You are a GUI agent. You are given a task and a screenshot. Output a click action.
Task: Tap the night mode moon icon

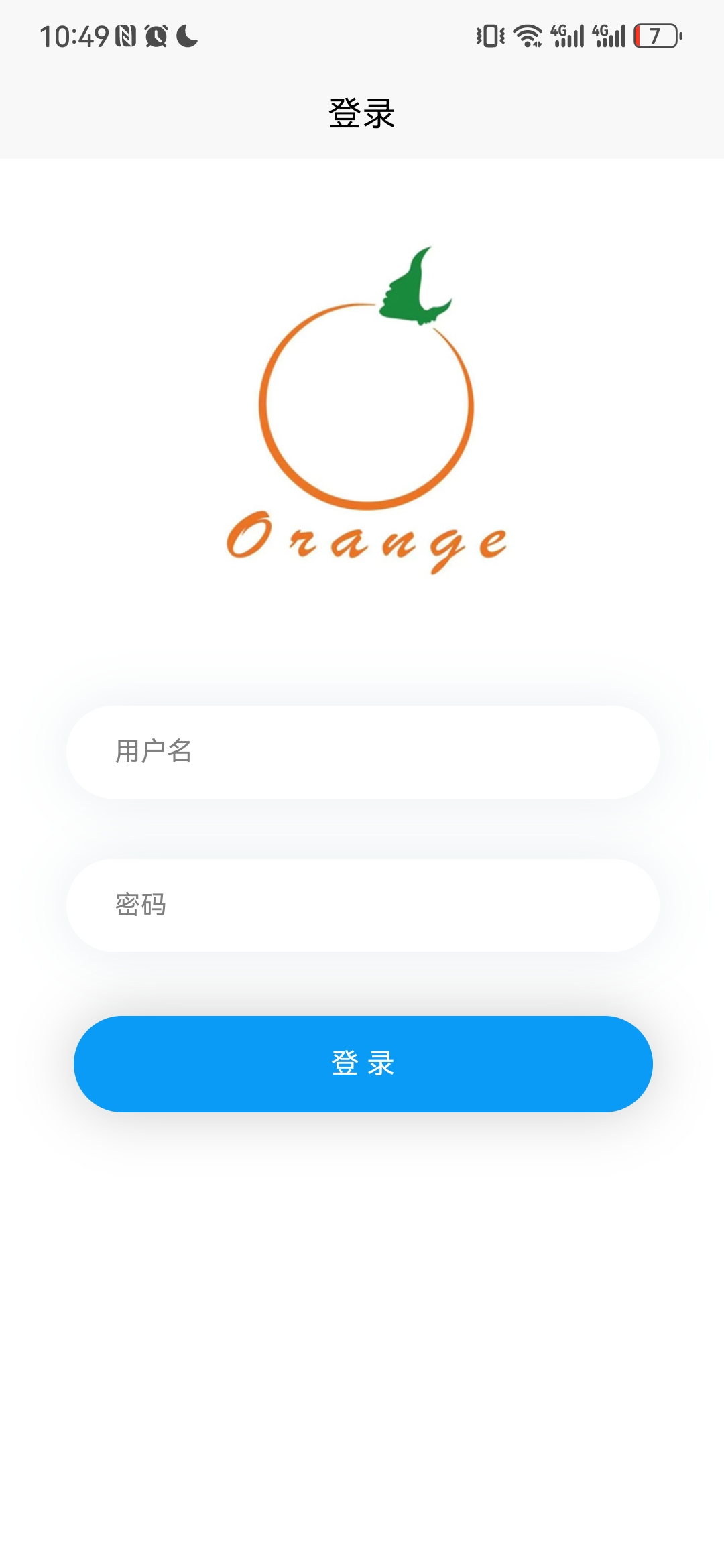click(x=188, y=37)
